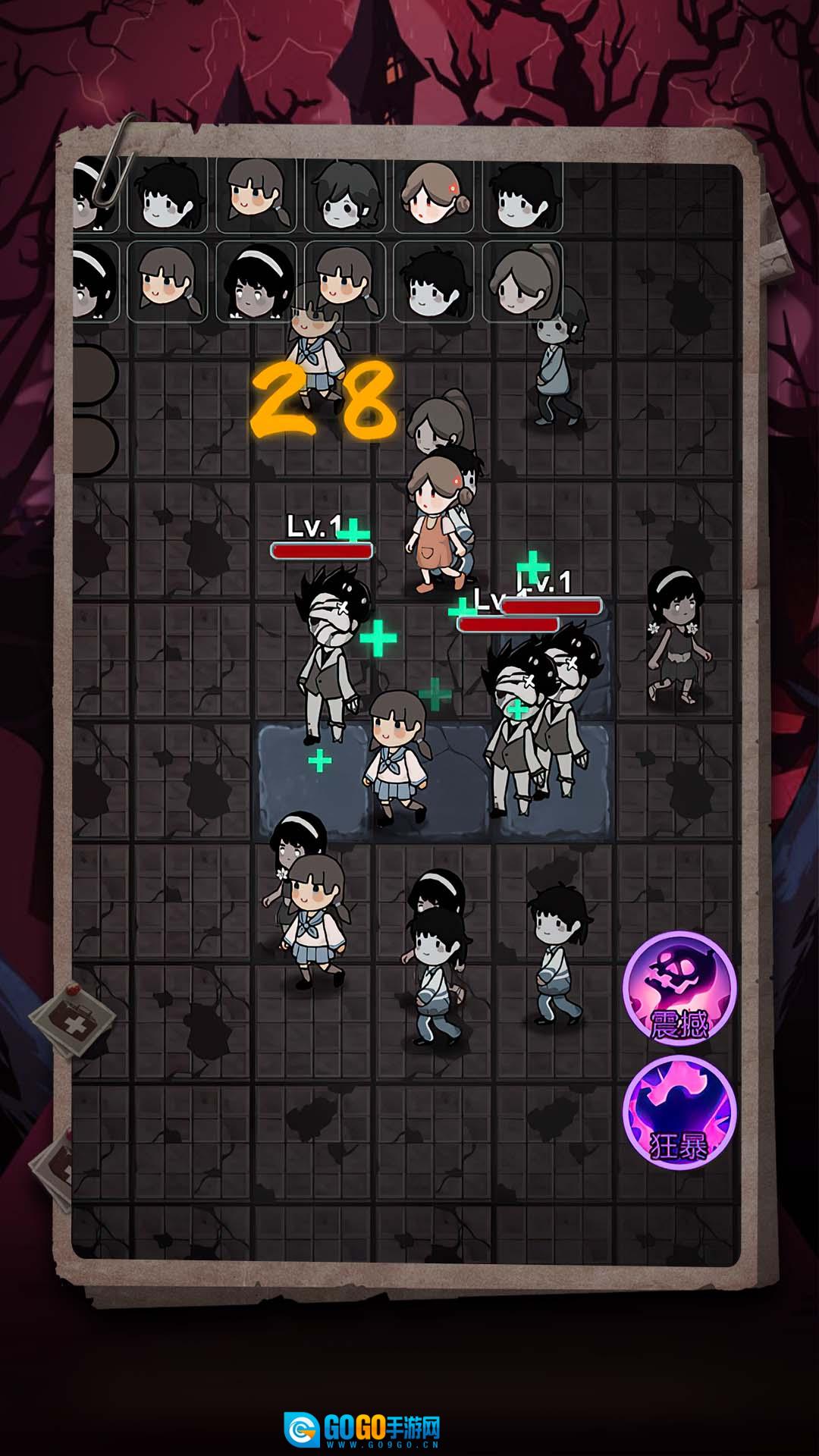Activate the 狂暴 skill button
This screenshot has height=1456, width=819.
point(679,1112)
